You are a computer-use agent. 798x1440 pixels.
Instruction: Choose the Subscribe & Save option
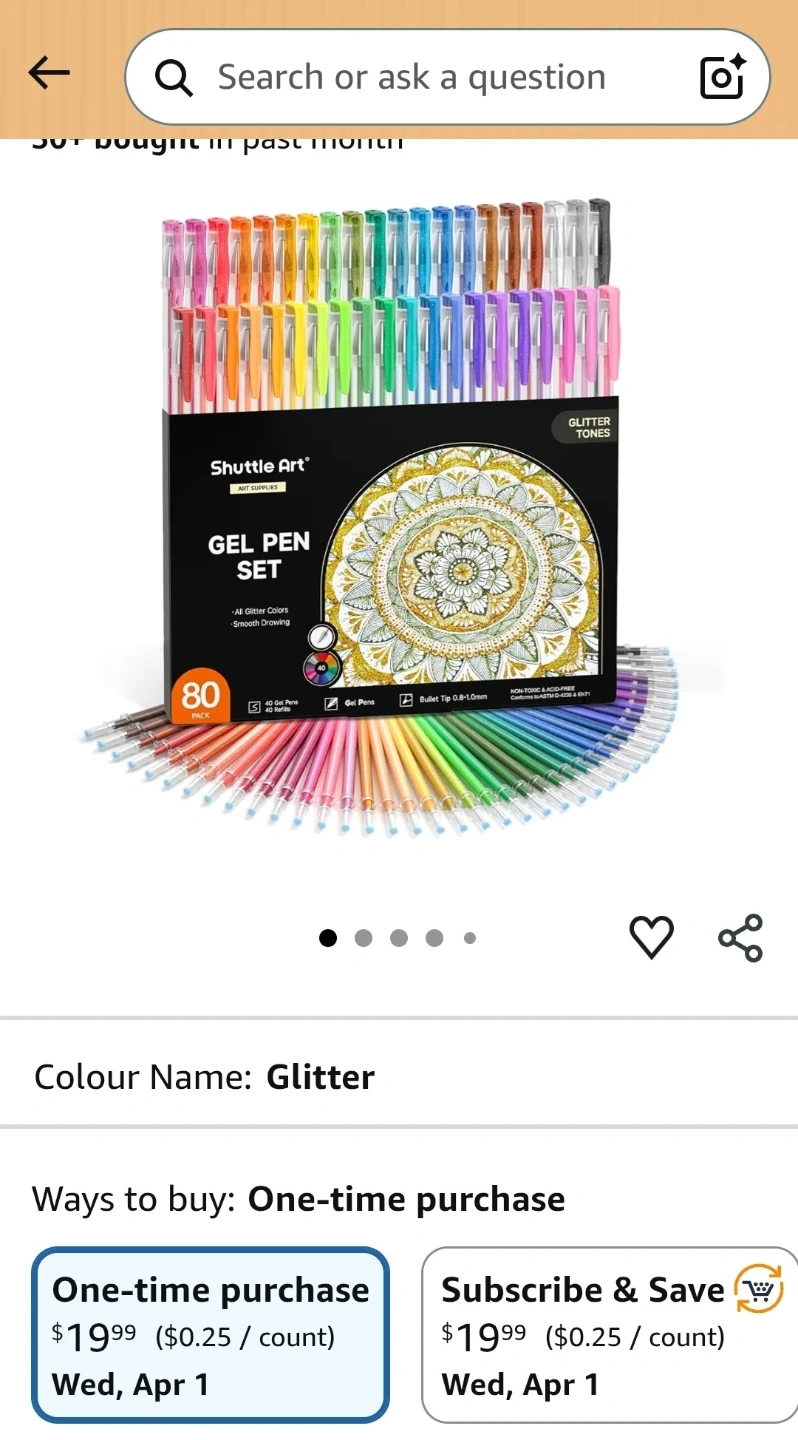610,1334
